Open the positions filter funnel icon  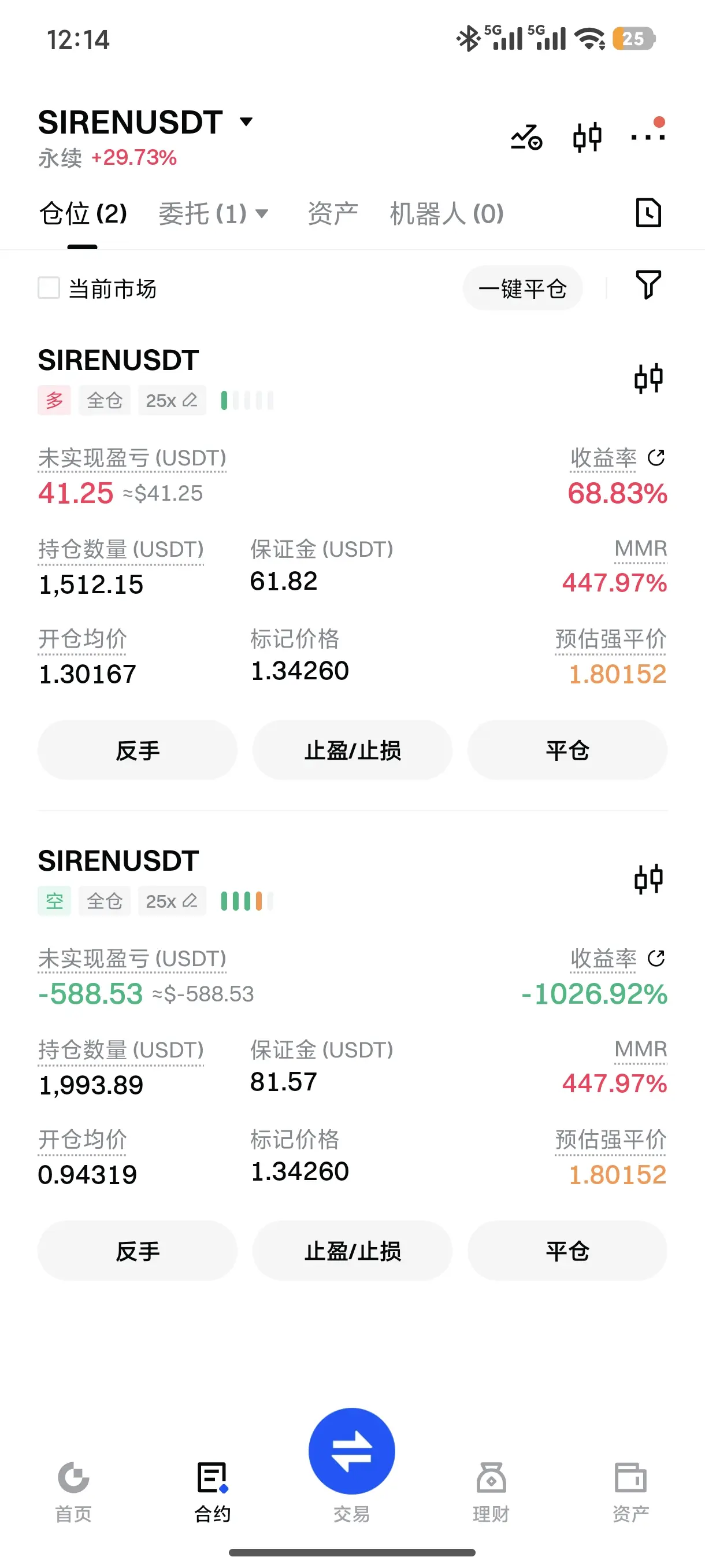coord(648,285)
